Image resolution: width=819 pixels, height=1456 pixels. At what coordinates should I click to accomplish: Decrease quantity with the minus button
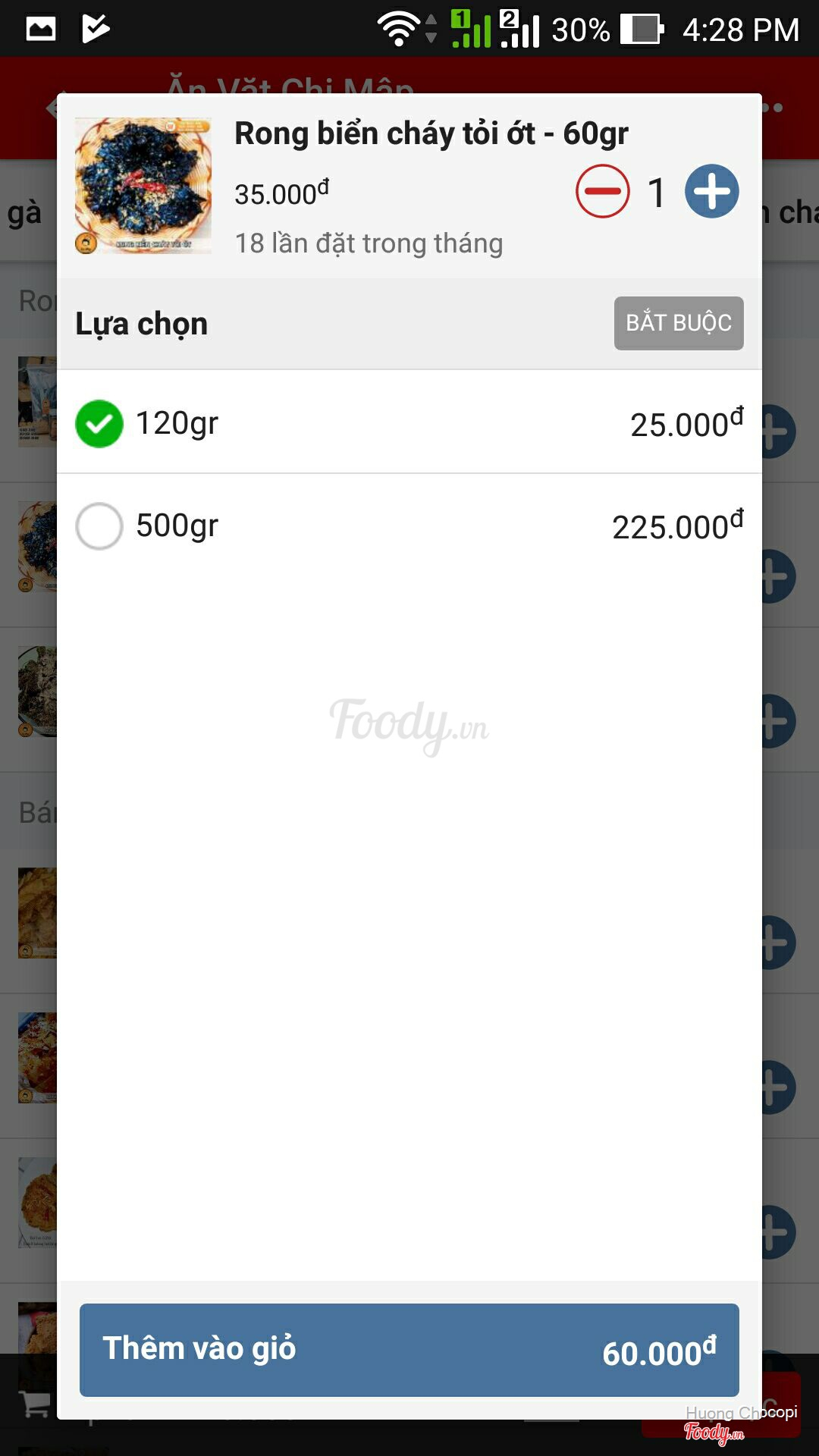click(602, 191)
